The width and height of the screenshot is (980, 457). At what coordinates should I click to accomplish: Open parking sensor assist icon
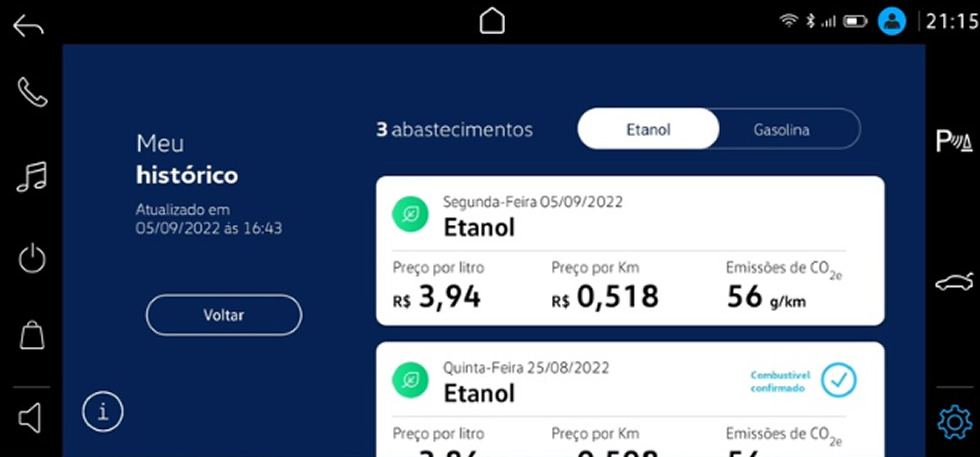click(953, 141)
